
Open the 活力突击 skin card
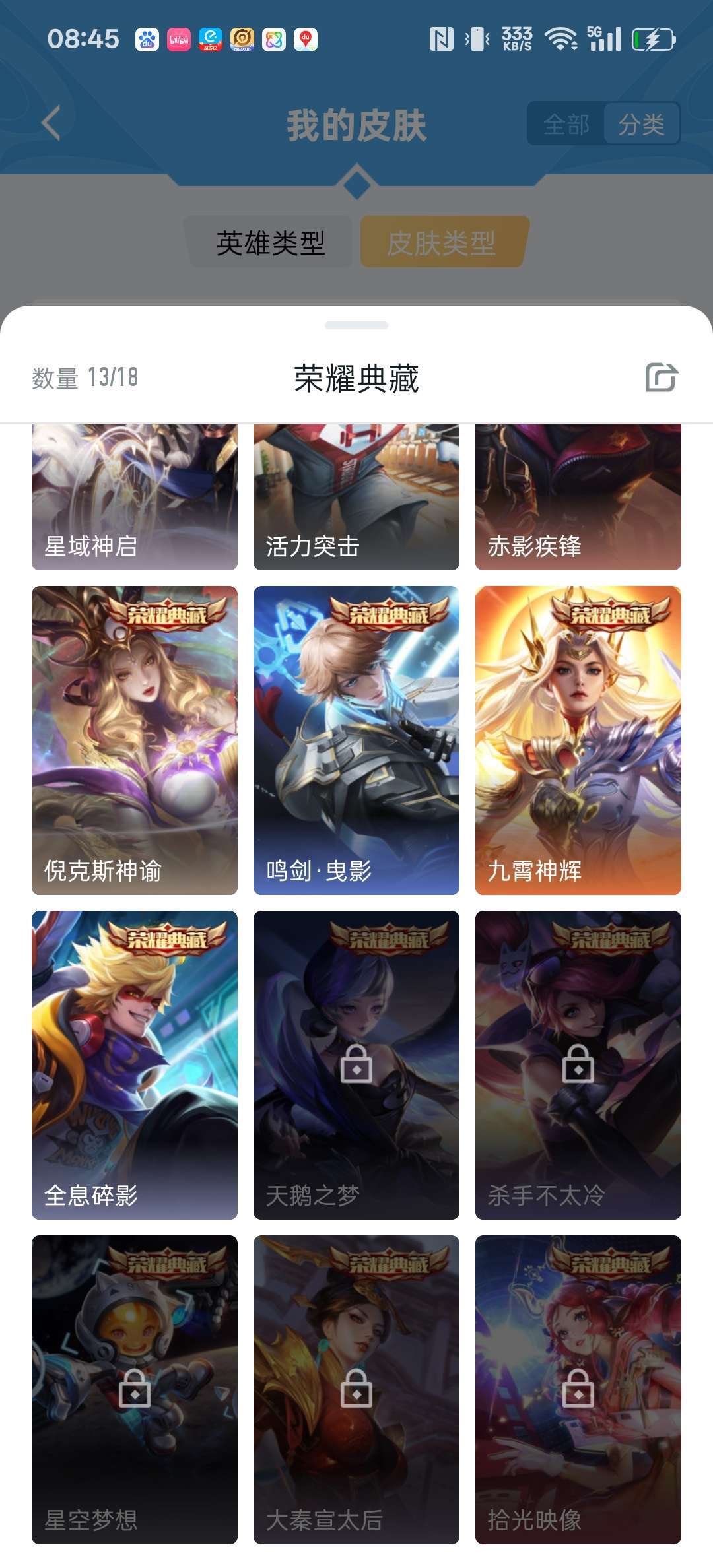coord(356,497)
